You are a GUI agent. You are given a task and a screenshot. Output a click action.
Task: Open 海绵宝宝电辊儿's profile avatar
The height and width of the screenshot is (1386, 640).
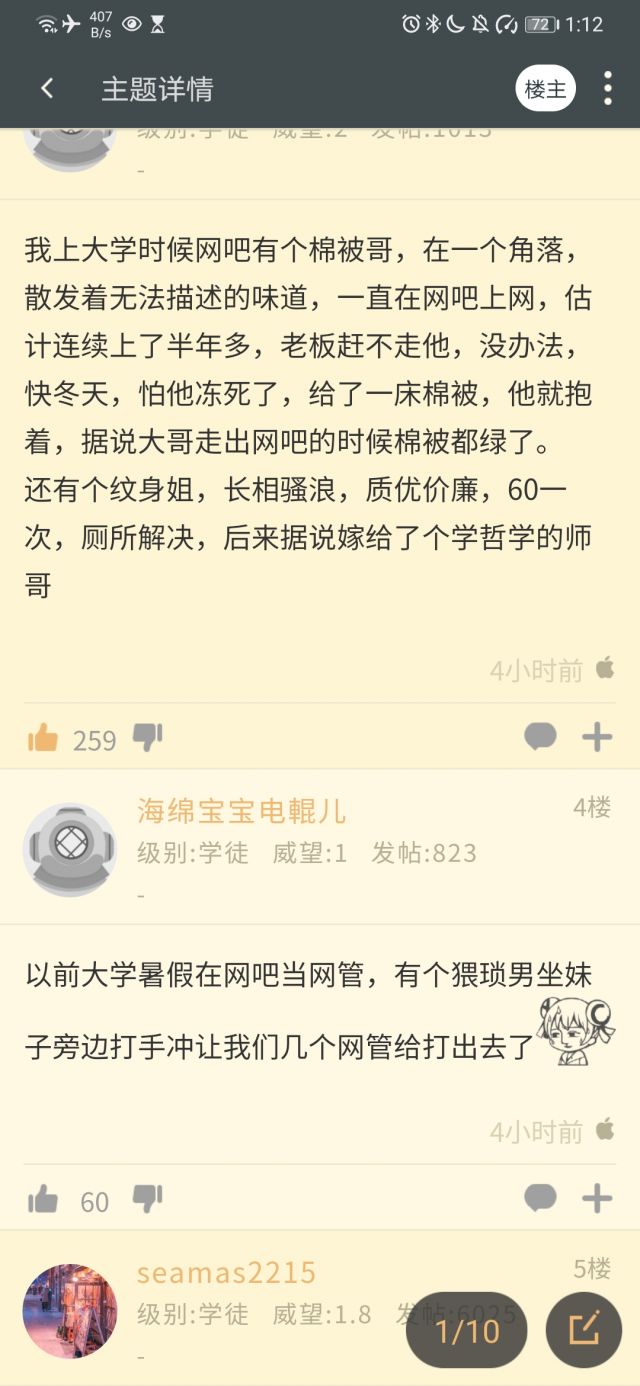click(x=70, y=849)
